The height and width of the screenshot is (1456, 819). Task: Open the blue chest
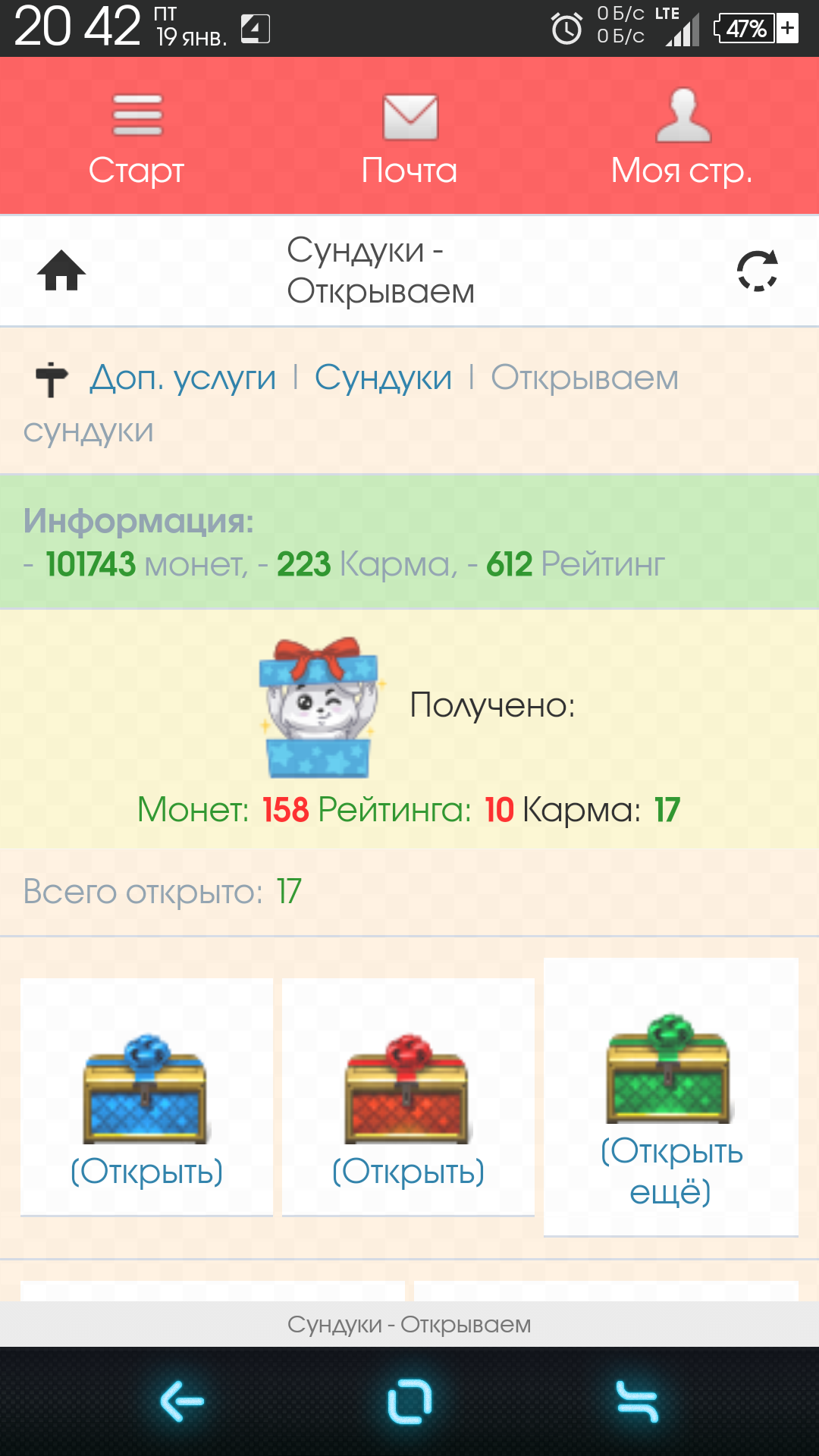pos(146,1172)
